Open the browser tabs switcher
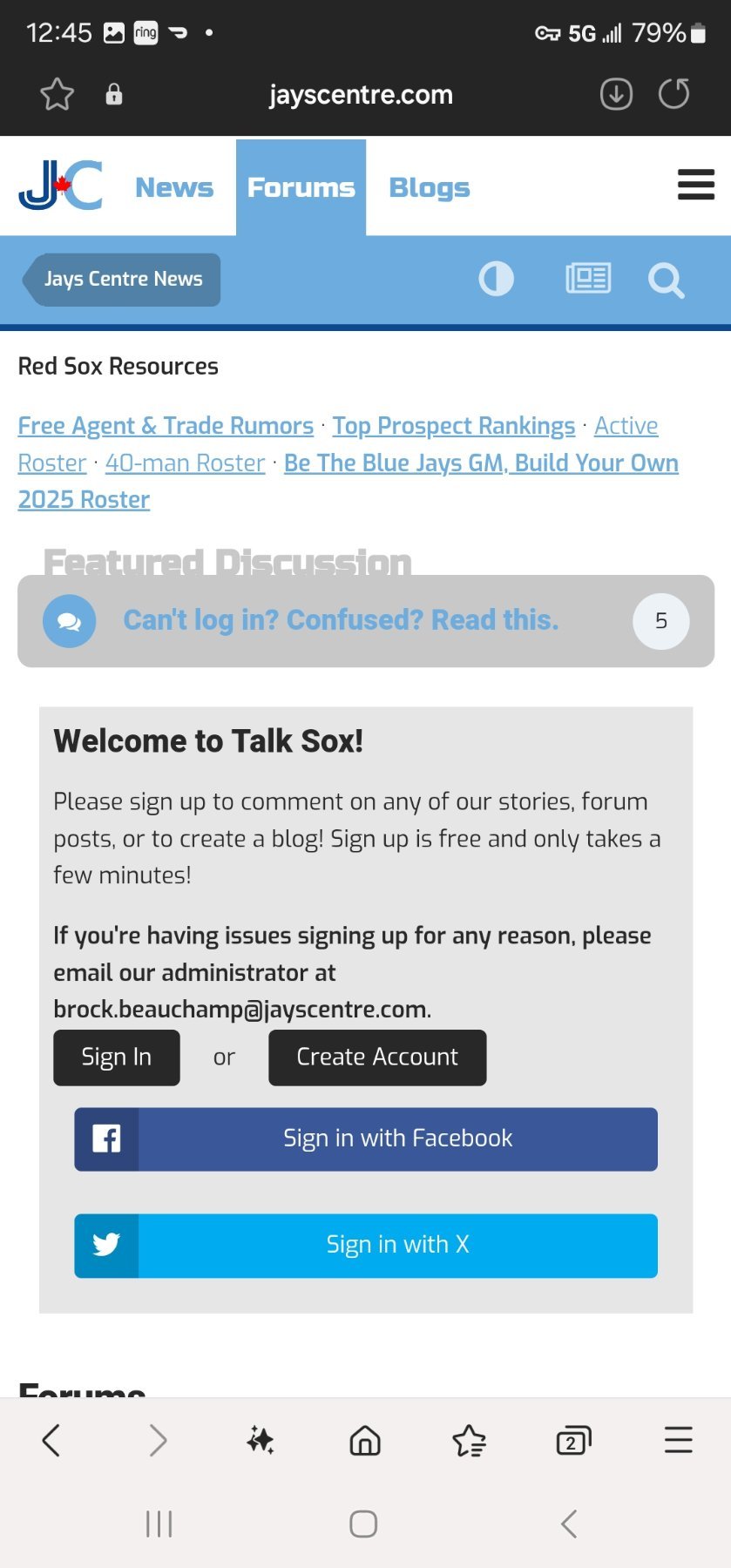This screenshot has width=731, height=1568. coord(573,1441)
